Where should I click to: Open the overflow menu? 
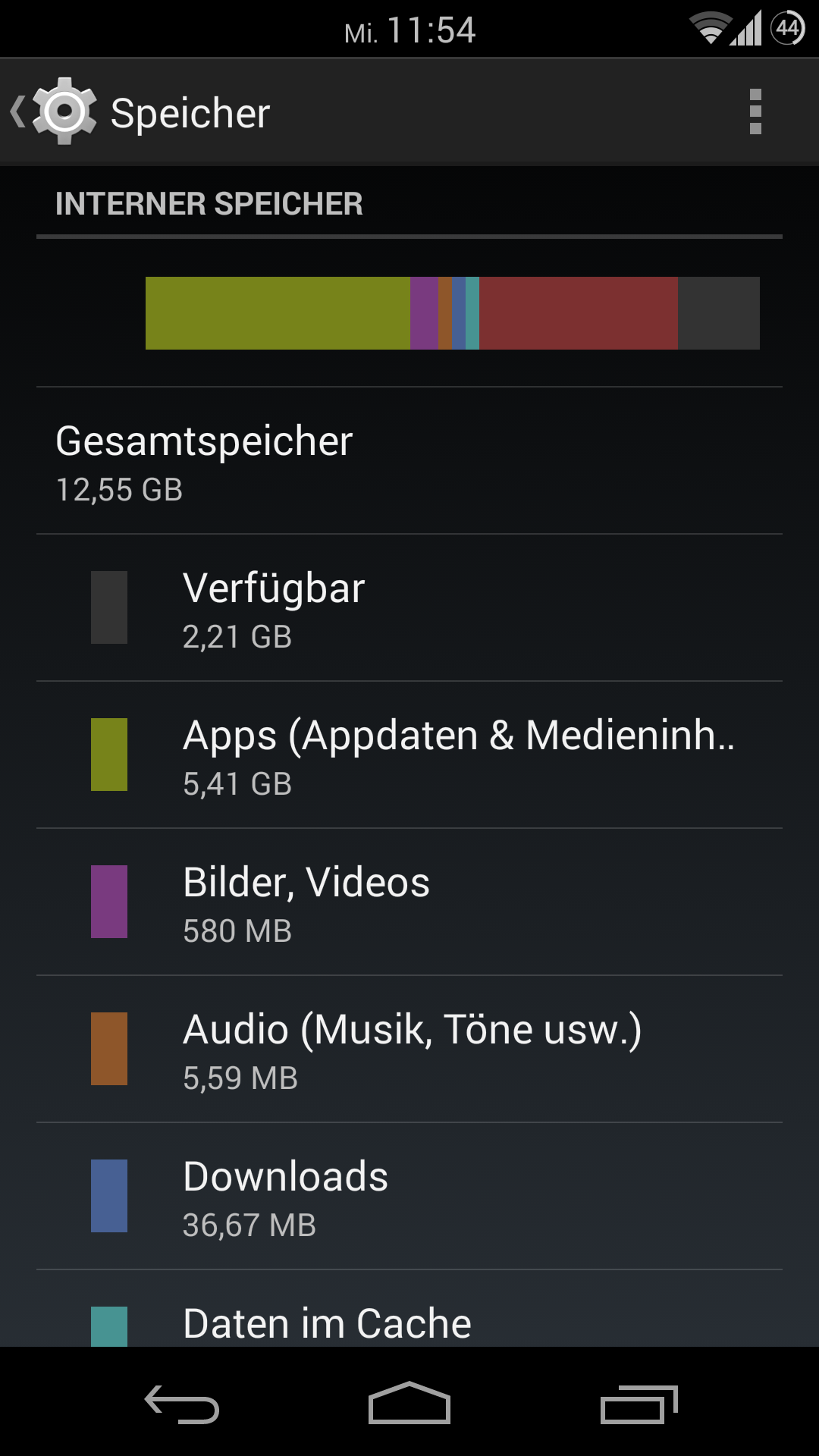755,112
